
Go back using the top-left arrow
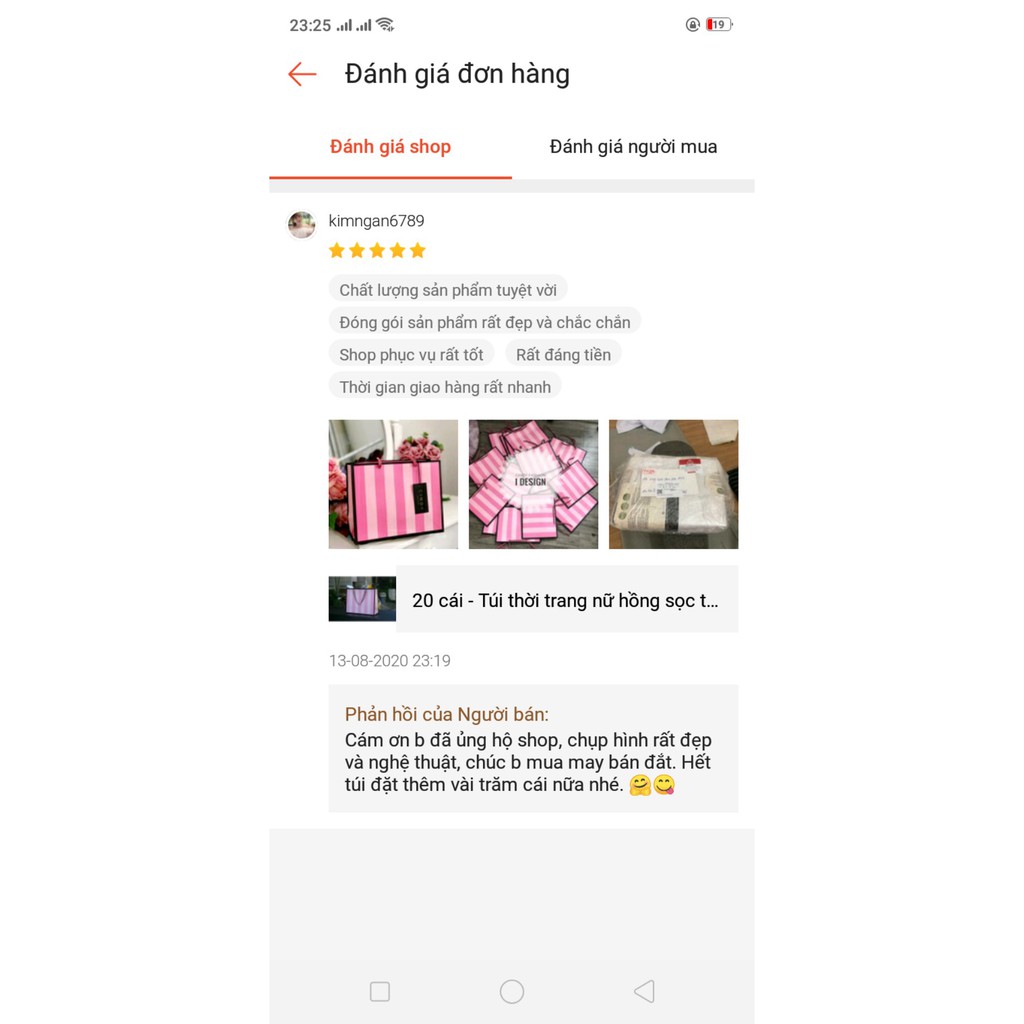pos(302,74)
